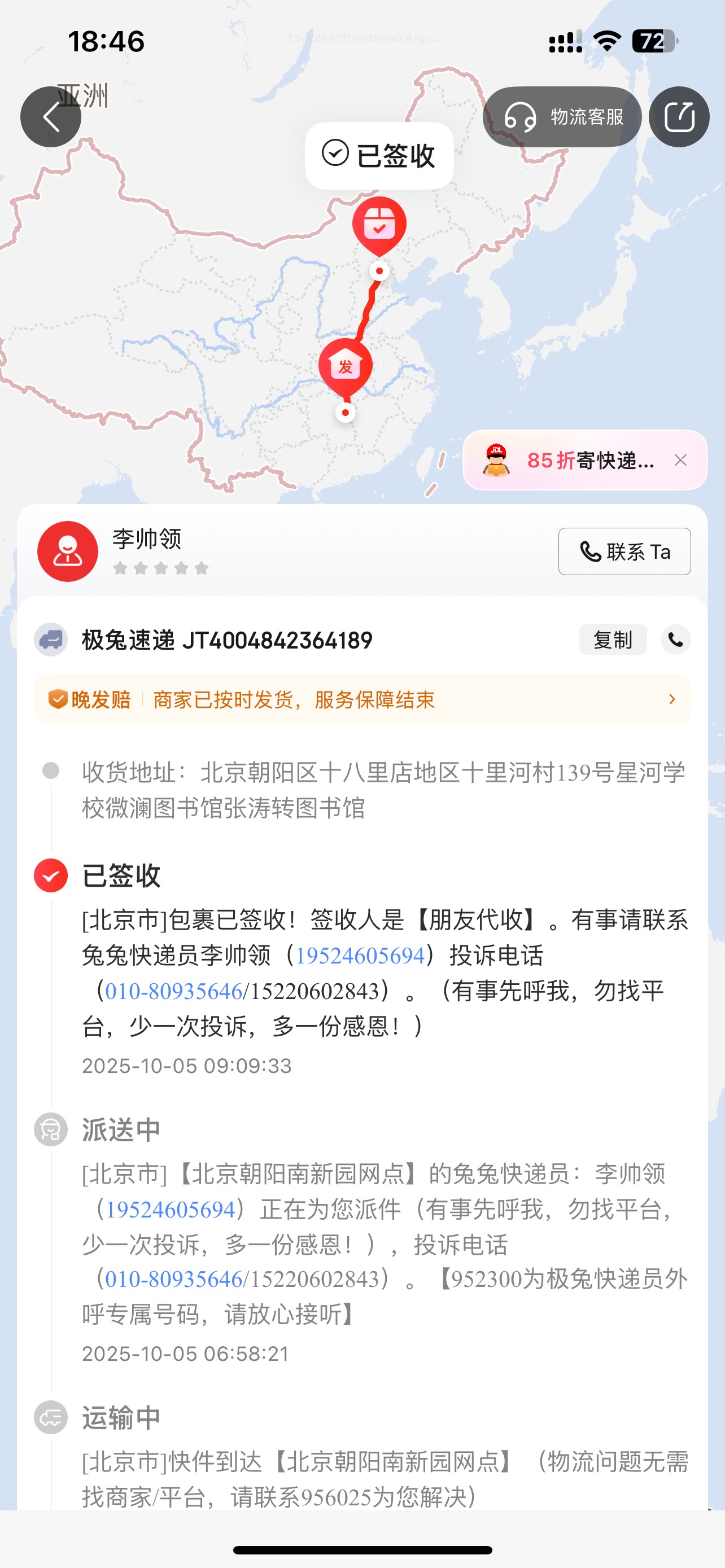
Task: Share this logistics tracking page
Action: tap(679, 117)
